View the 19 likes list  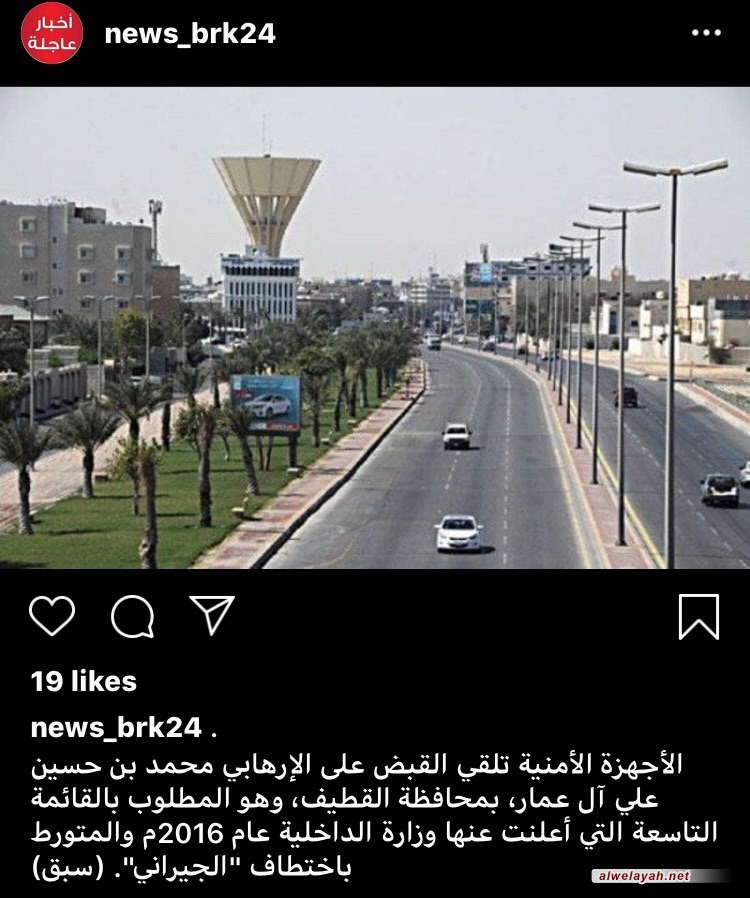pyautogui.click(x=84, y=682)
